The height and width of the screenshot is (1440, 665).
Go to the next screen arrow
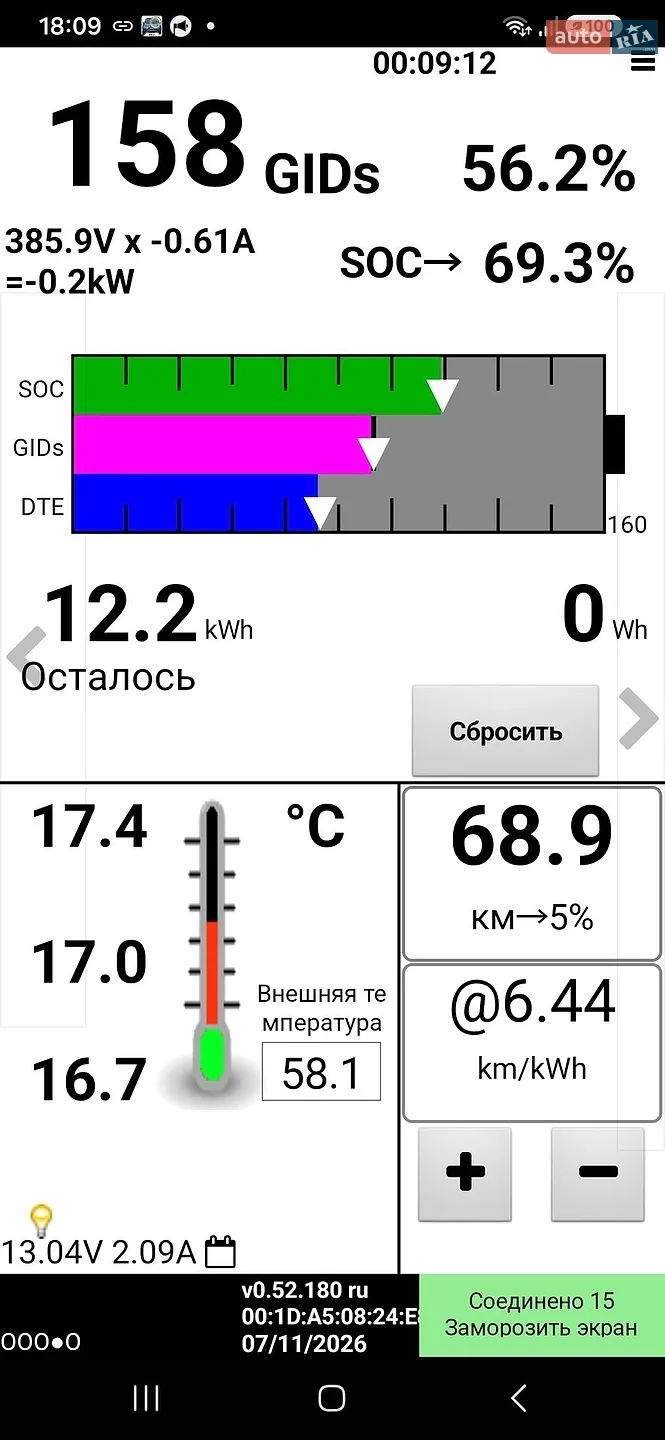click(x=638, y=718)
